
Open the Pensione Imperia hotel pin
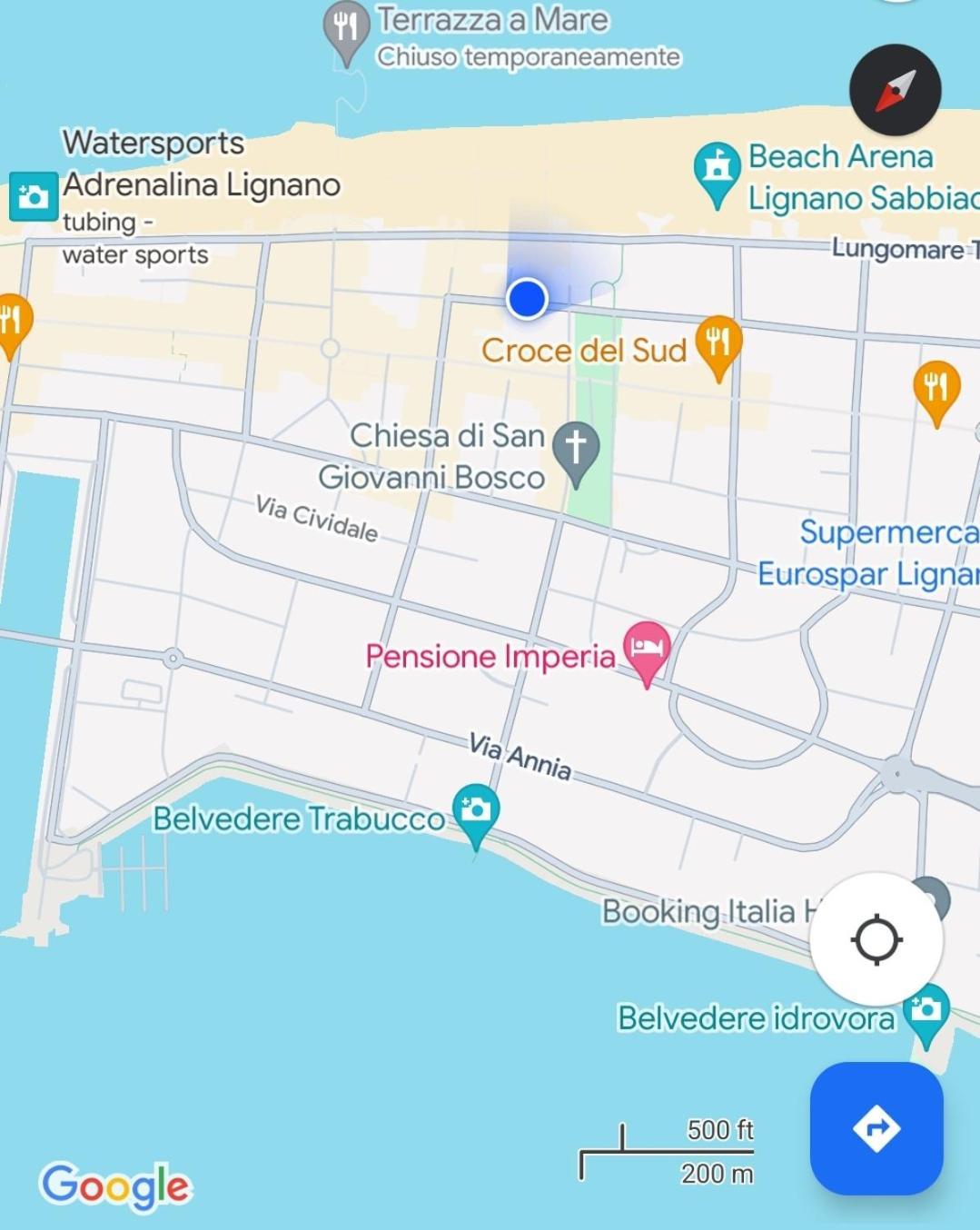(647, 650)
